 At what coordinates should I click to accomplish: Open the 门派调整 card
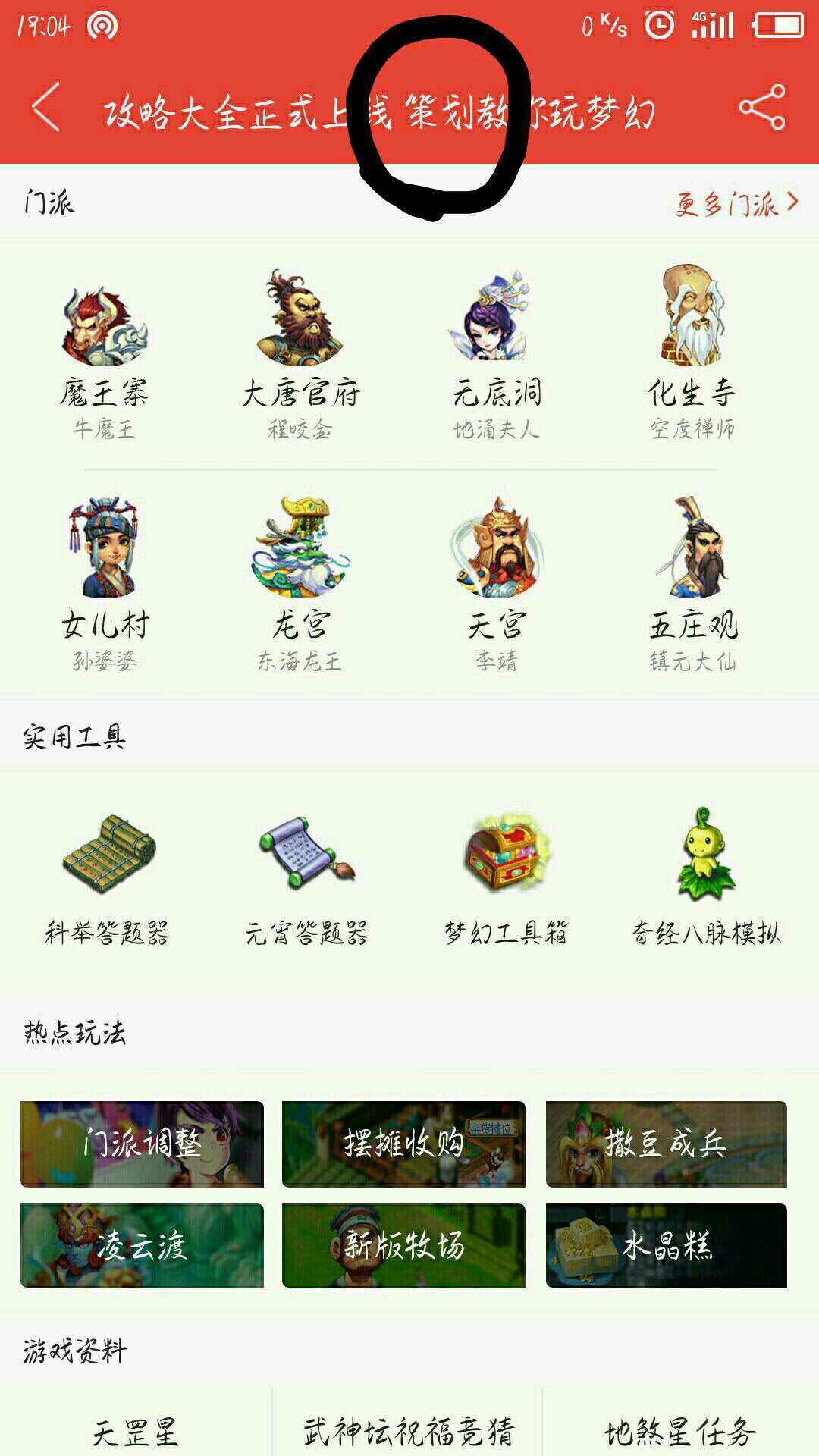pos(142,1144)
